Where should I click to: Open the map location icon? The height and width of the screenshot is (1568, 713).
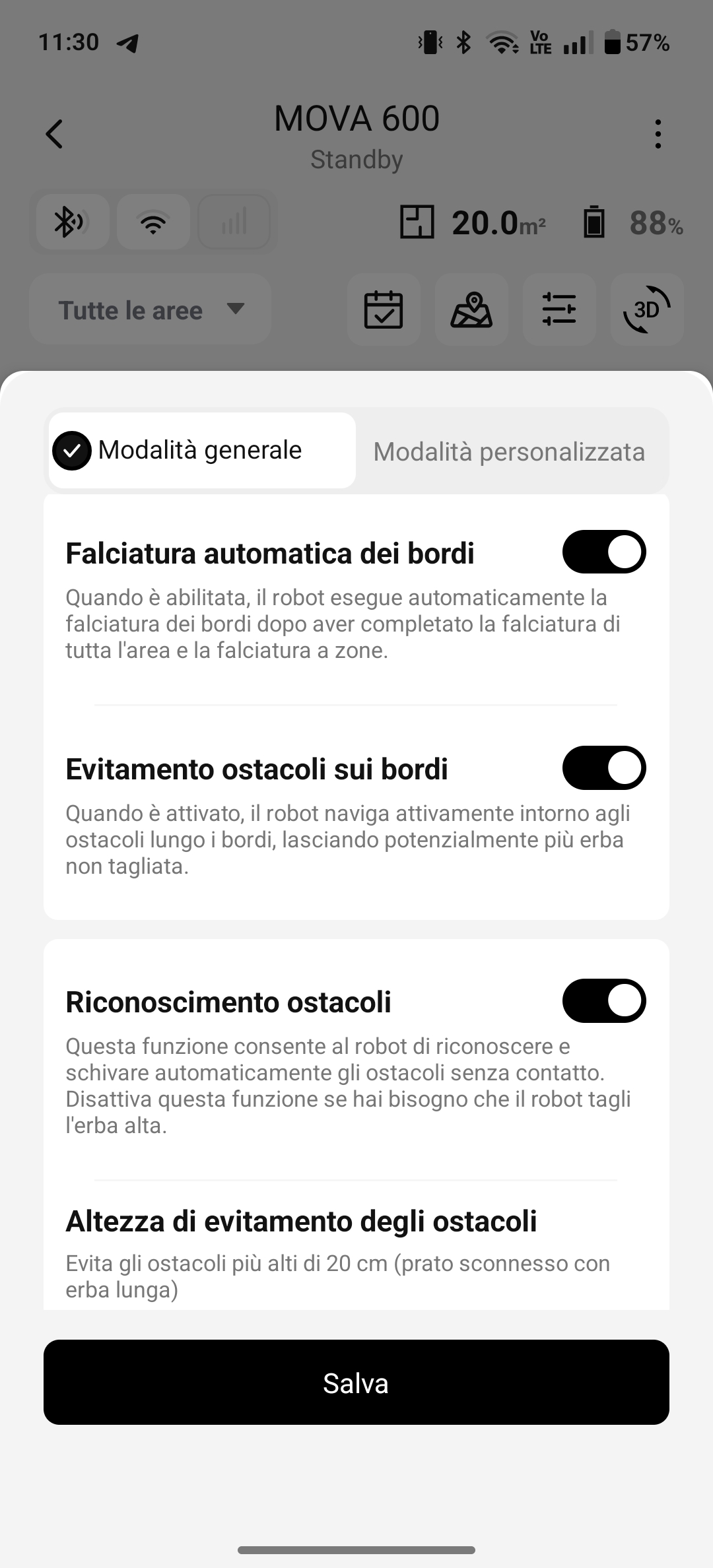click(x=471, y=310)
